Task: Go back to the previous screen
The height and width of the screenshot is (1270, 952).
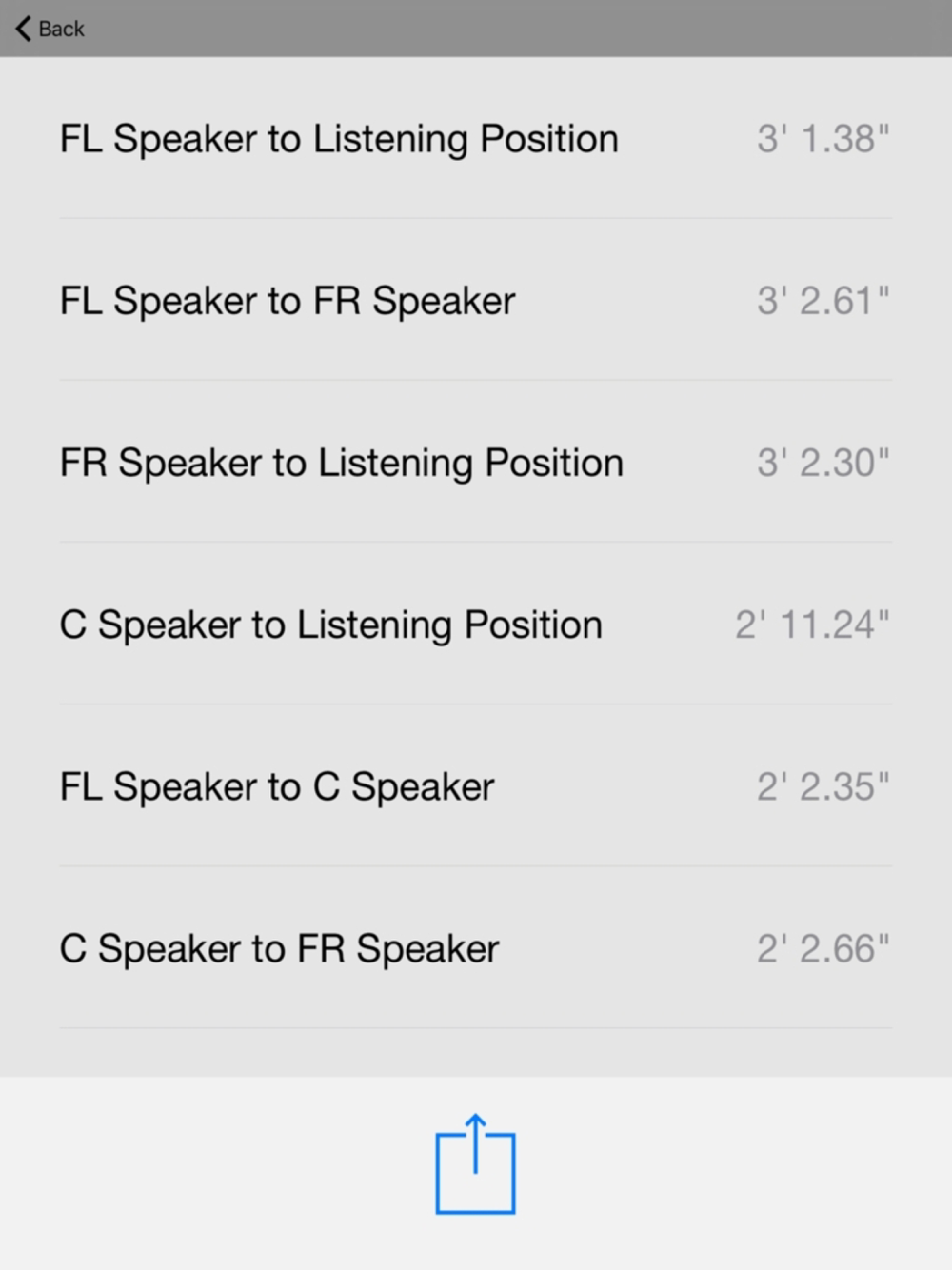Action: (50, 29)
